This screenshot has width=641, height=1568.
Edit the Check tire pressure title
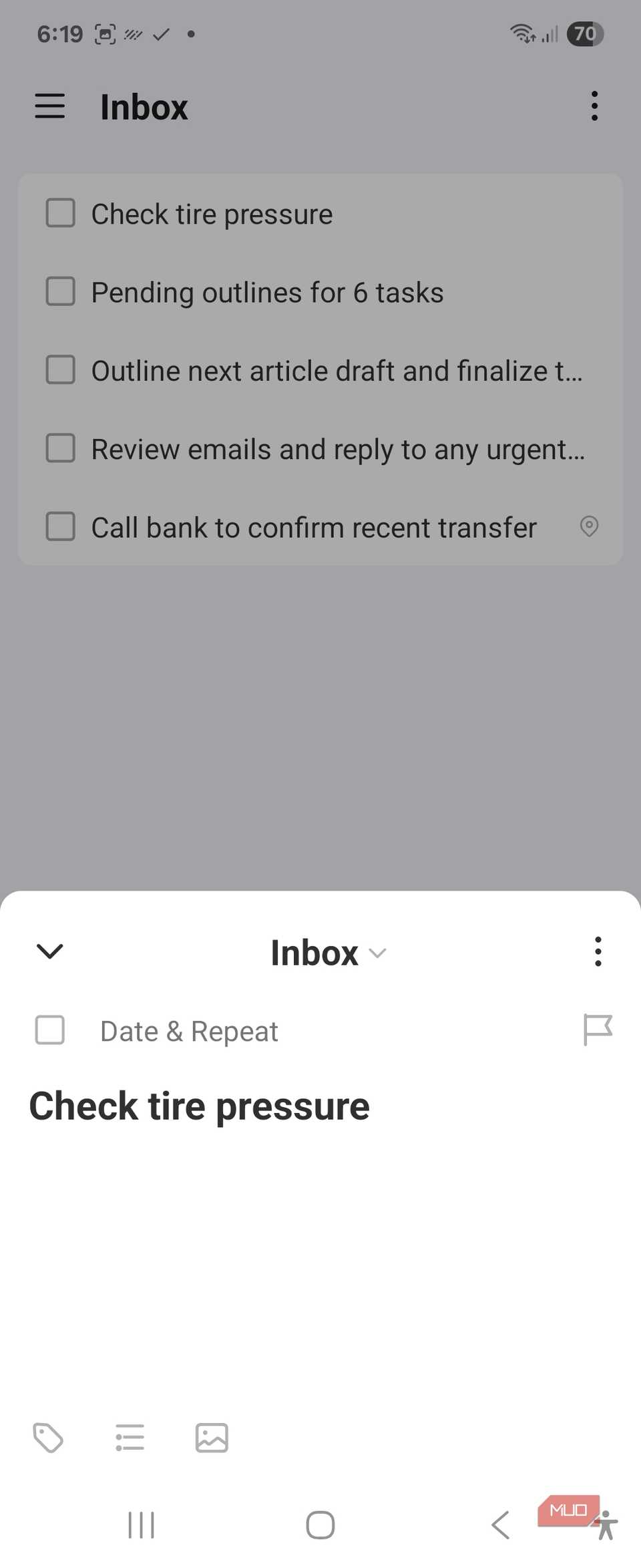click(200, 1106)
